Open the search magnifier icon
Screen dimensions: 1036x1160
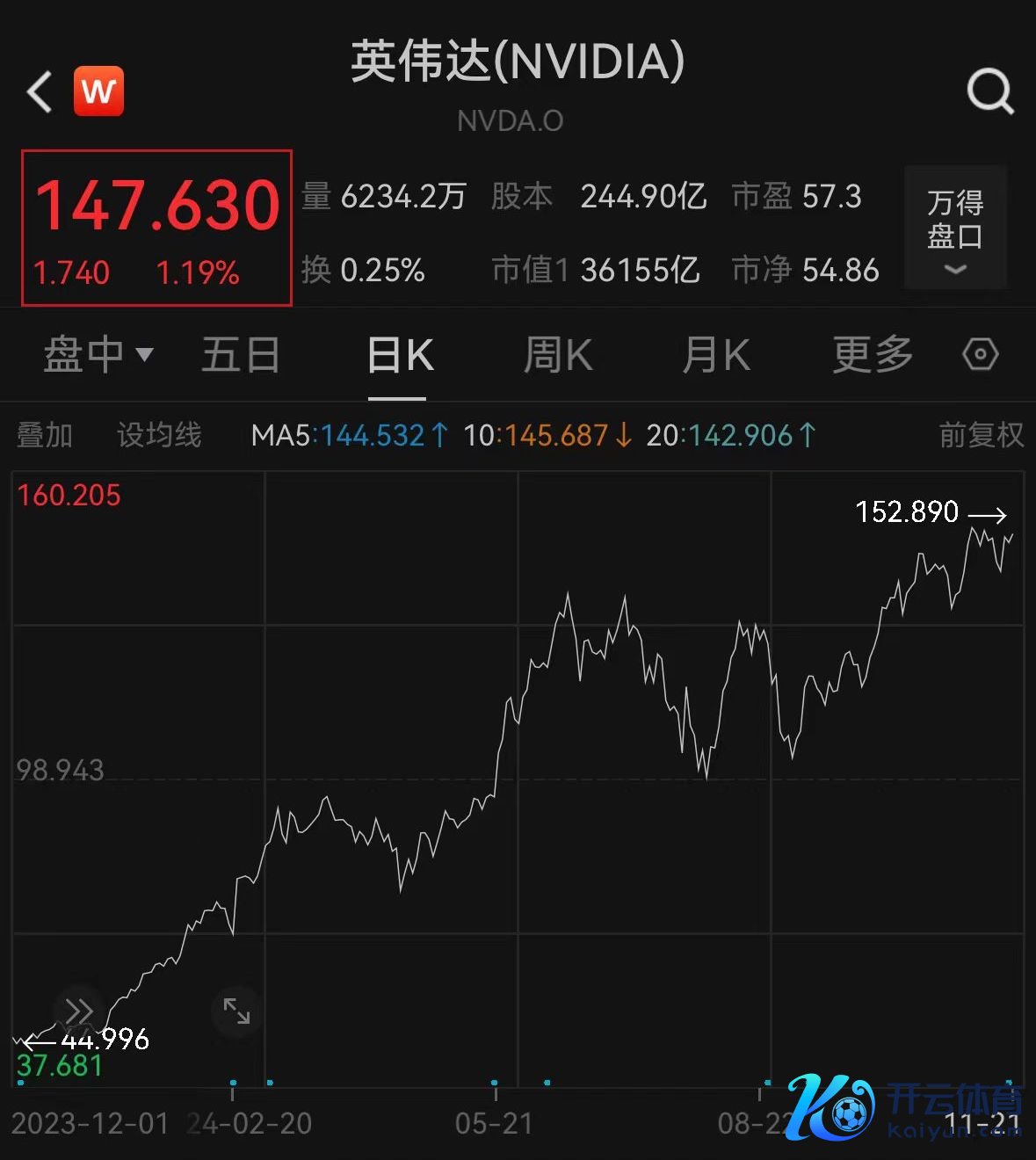pyautogui.click(x=990, y=91)
